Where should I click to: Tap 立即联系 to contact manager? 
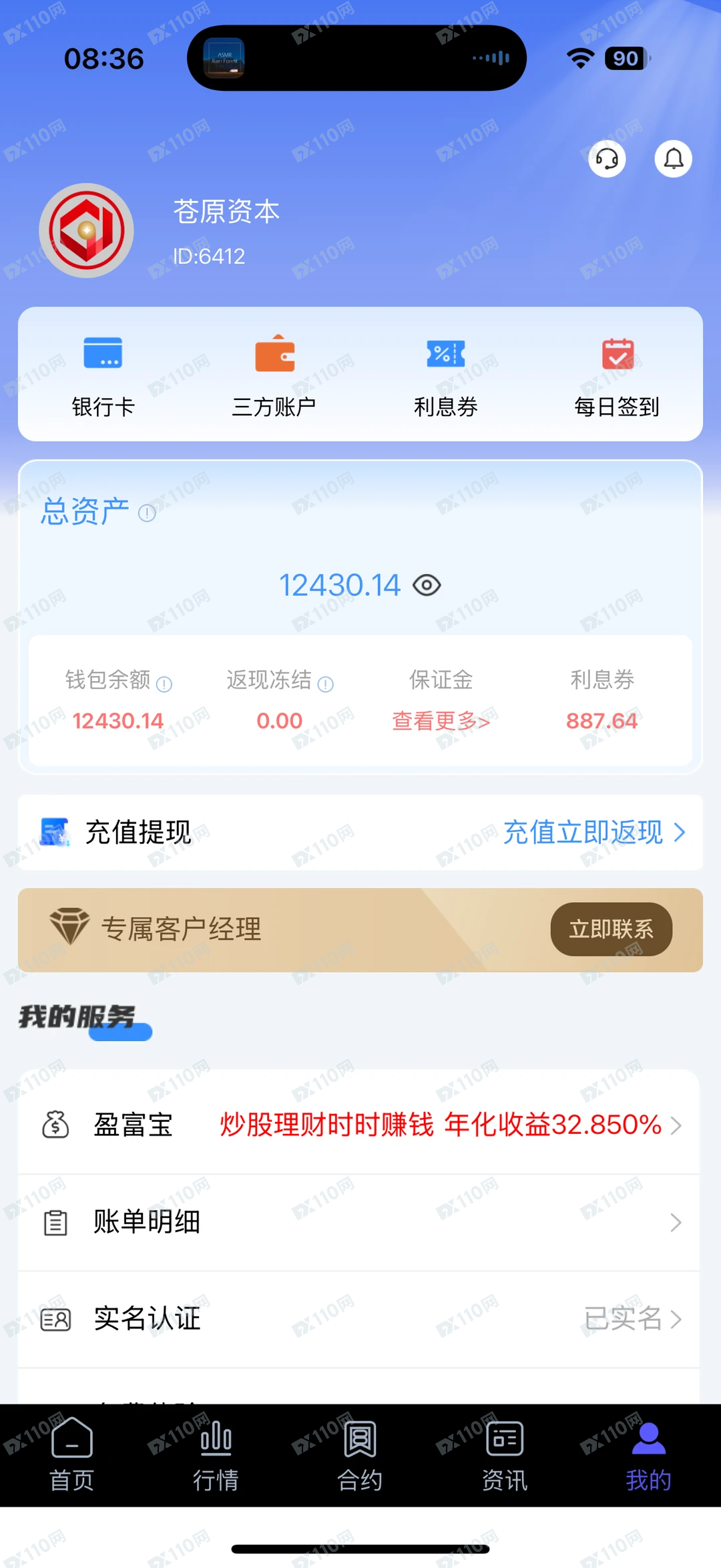coord(611,929)
